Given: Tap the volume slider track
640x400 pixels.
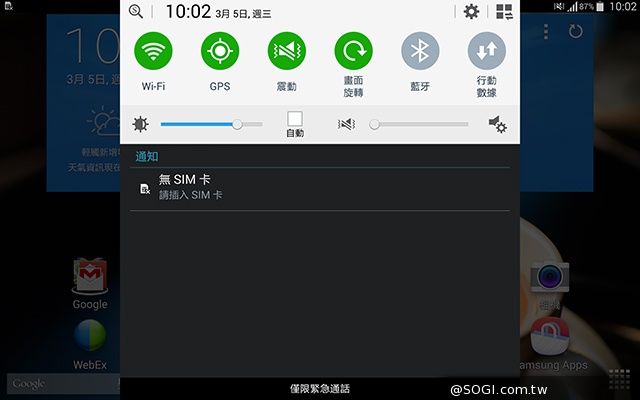Looking at the screenshot, I should click(420, 124).
